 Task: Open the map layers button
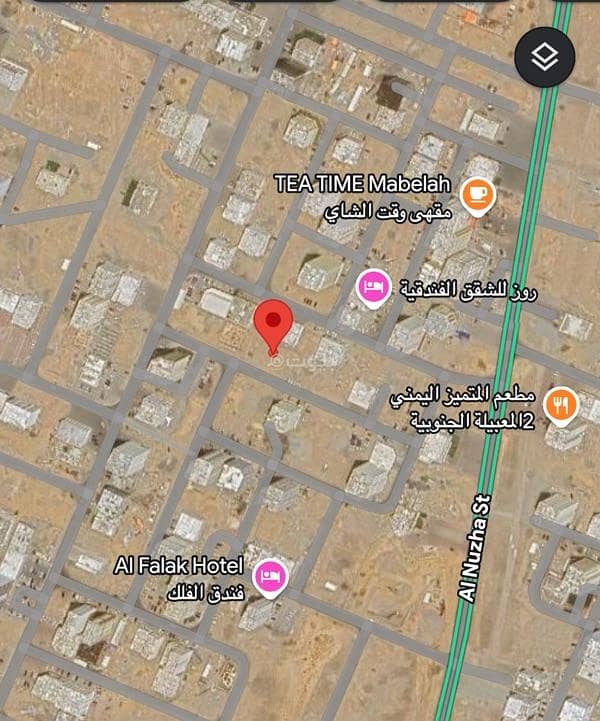click(x=544, y=57)
